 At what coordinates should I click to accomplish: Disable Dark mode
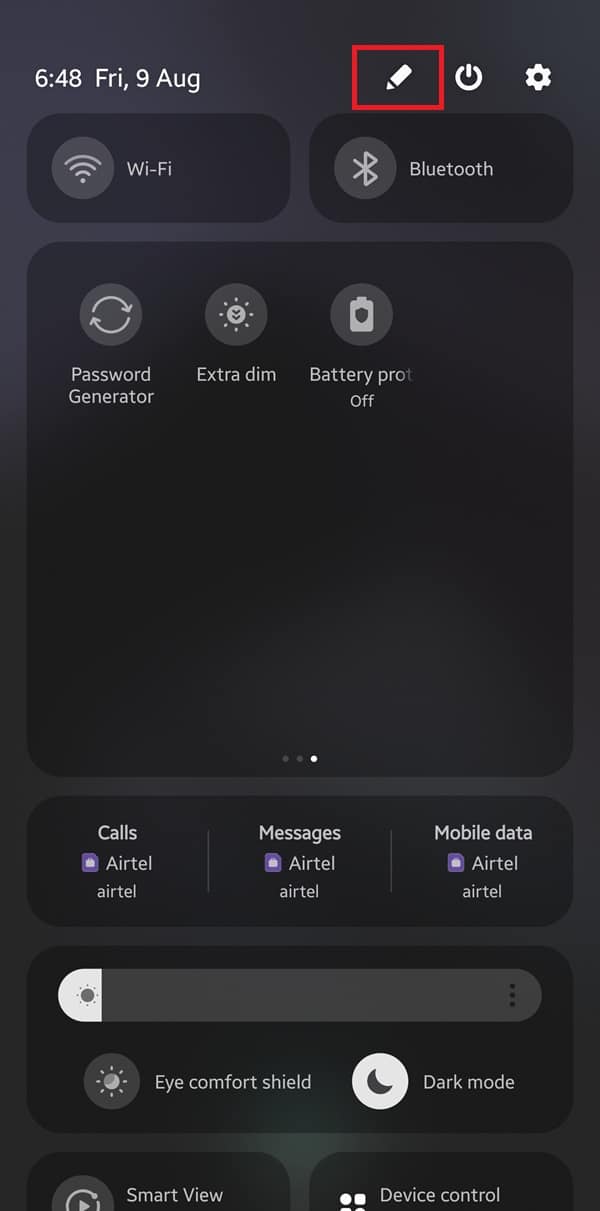pyautogui.click(x=434, y=1082)
